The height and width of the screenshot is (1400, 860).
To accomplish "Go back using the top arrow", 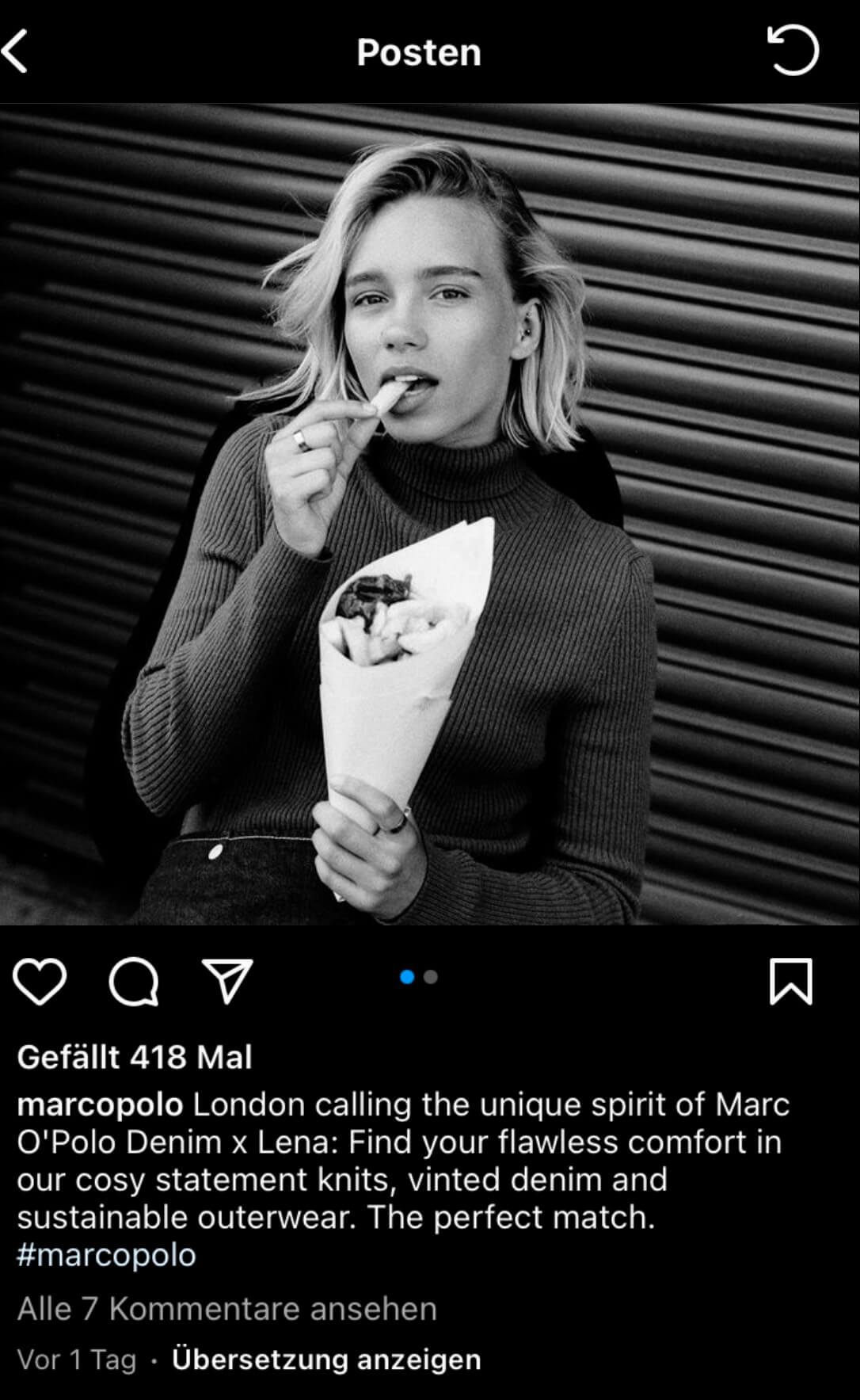I will pos(14,51).
